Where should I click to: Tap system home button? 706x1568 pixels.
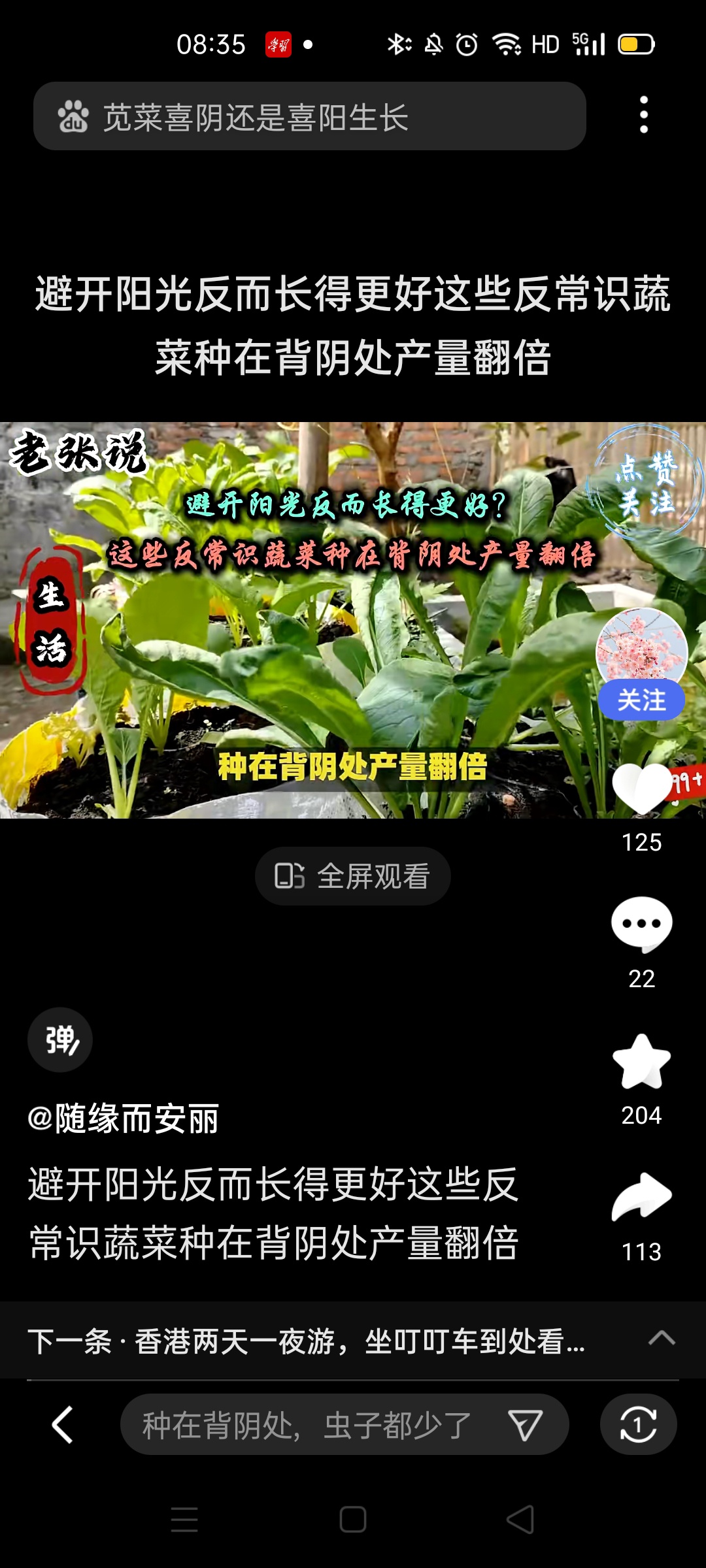pos(352,1520)
